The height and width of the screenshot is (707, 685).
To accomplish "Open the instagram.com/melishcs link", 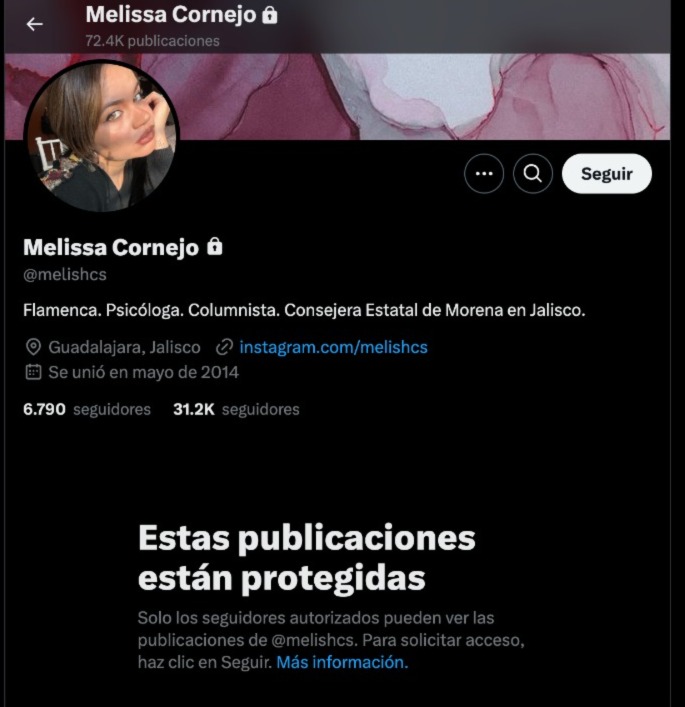I will (333, 347).
